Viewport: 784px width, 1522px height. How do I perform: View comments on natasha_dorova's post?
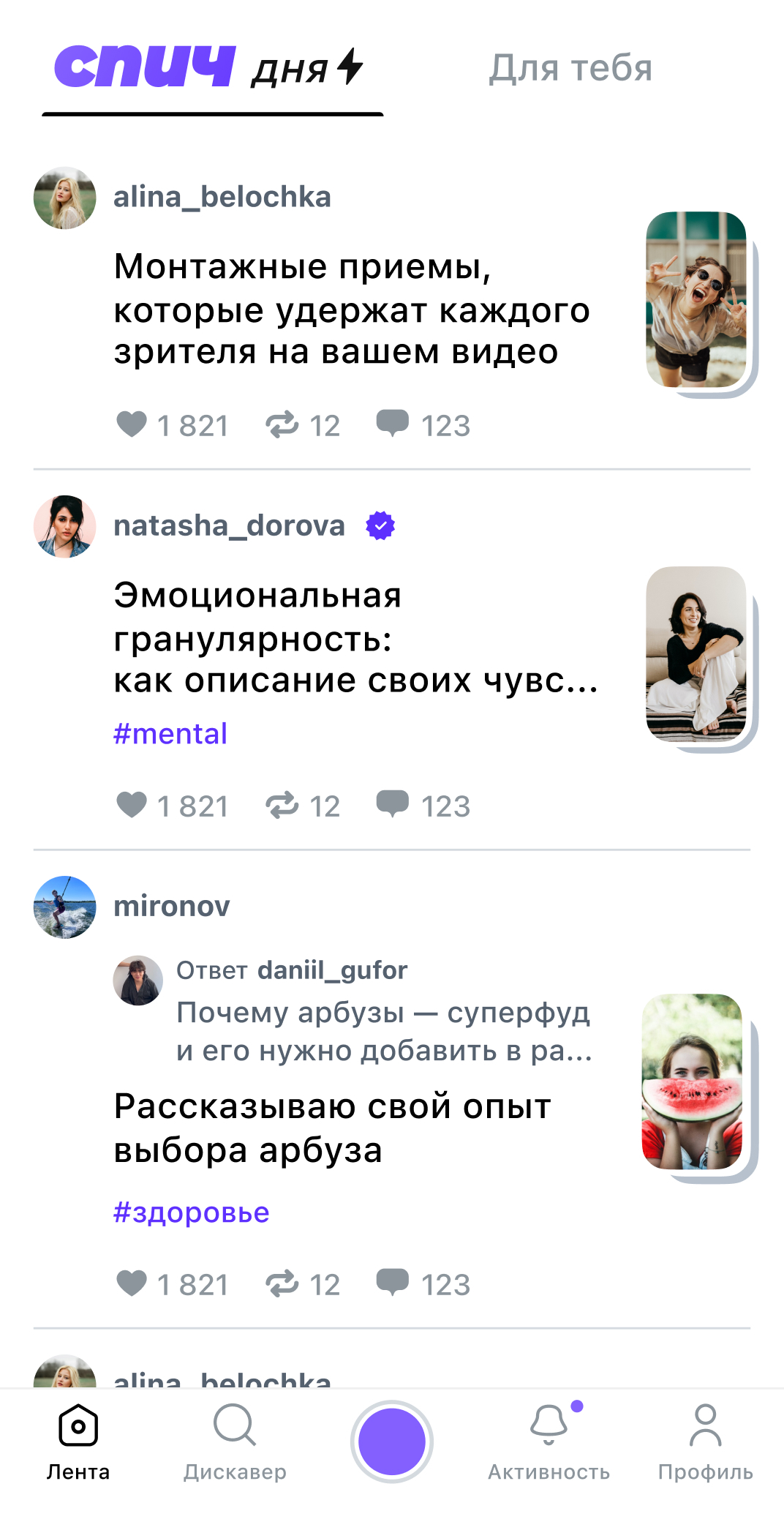pyautogui.click(x=393, y=805)
